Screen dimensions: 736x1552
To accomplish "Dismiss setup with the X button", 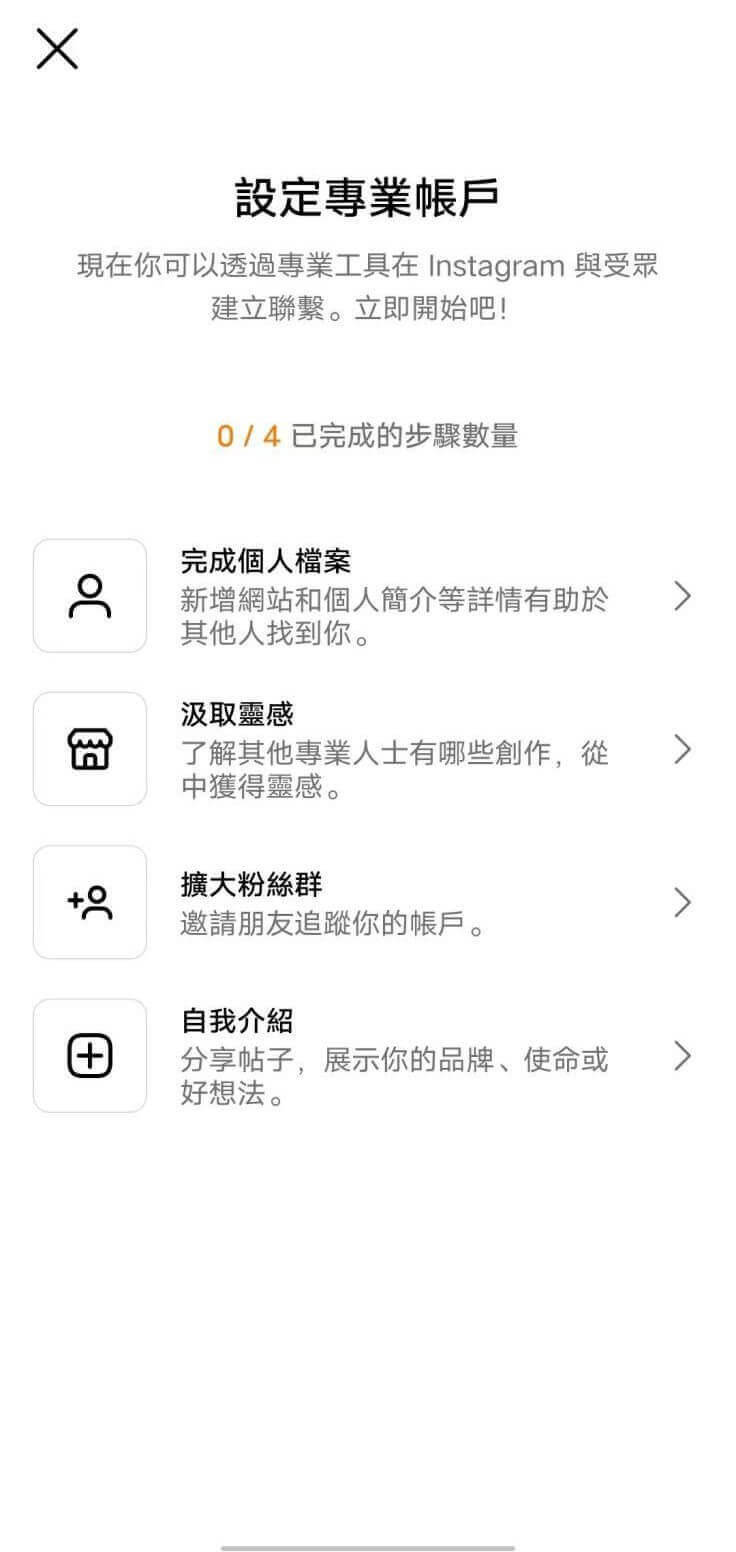I will pos(55,49).
